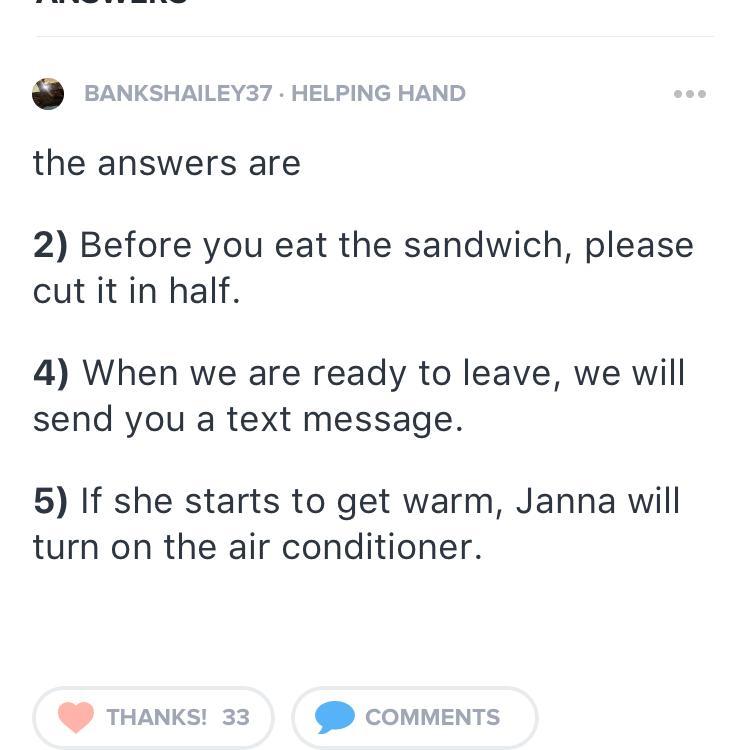Open the three-dot menu on the answer
This screenshot has width=750, height=750.
click(x=690, y=94)
